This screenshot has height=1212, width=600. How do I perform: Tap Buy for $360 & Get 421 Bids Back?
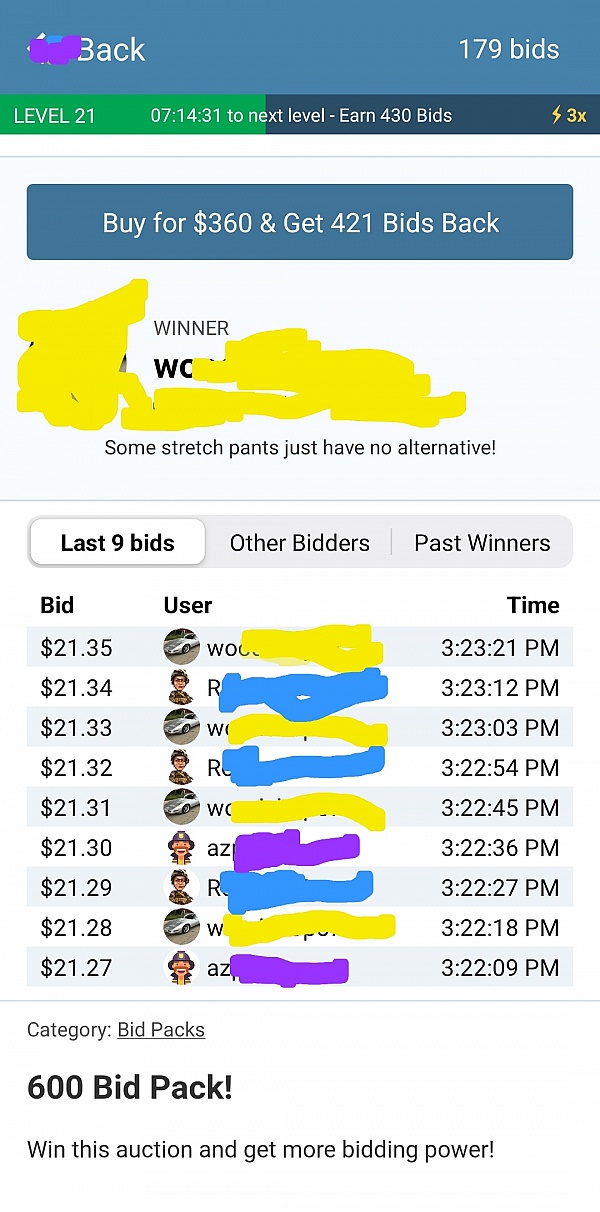tap(300, 222)
